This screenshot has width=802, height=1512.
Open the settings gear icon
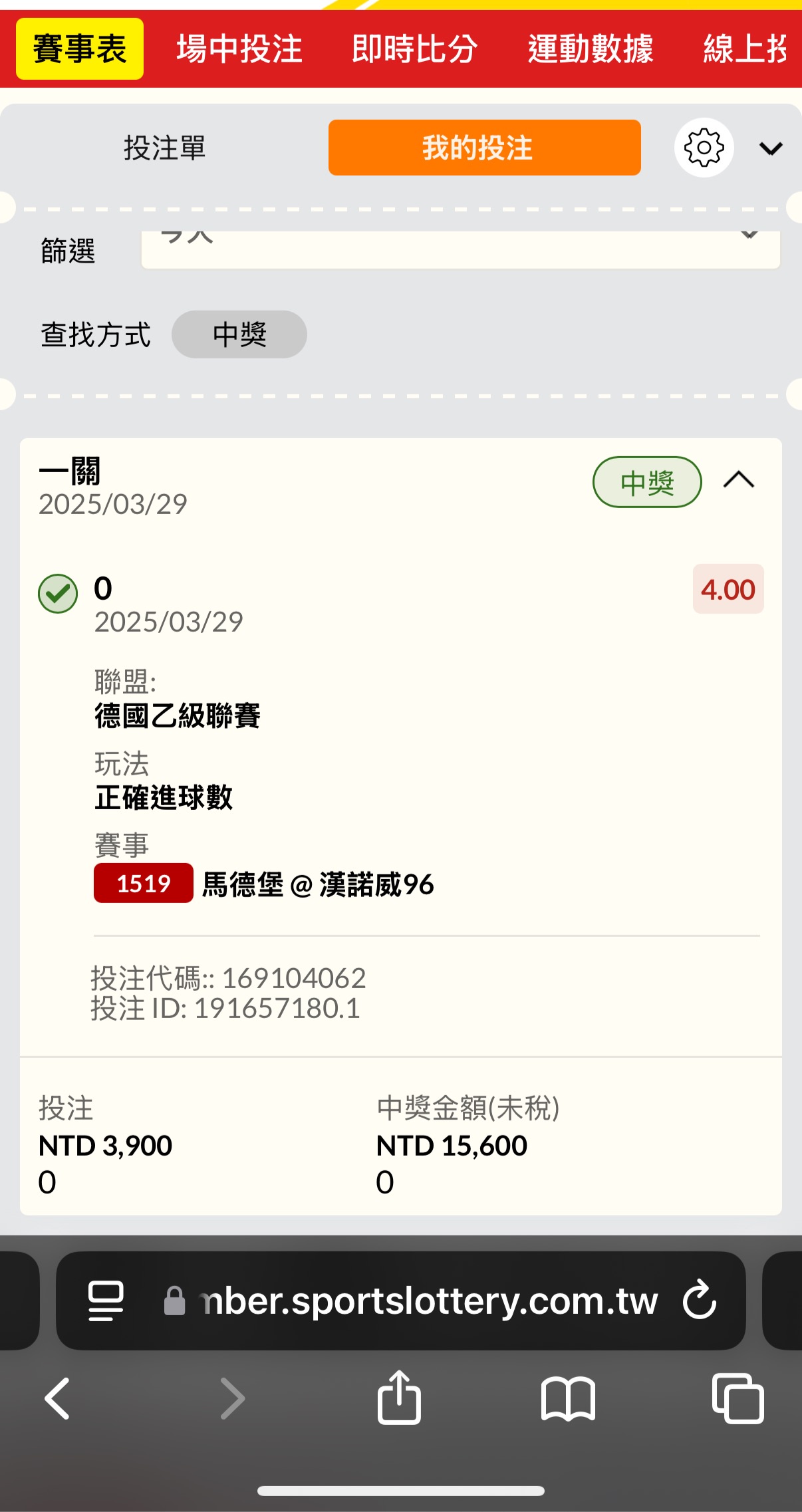point(704,148)
